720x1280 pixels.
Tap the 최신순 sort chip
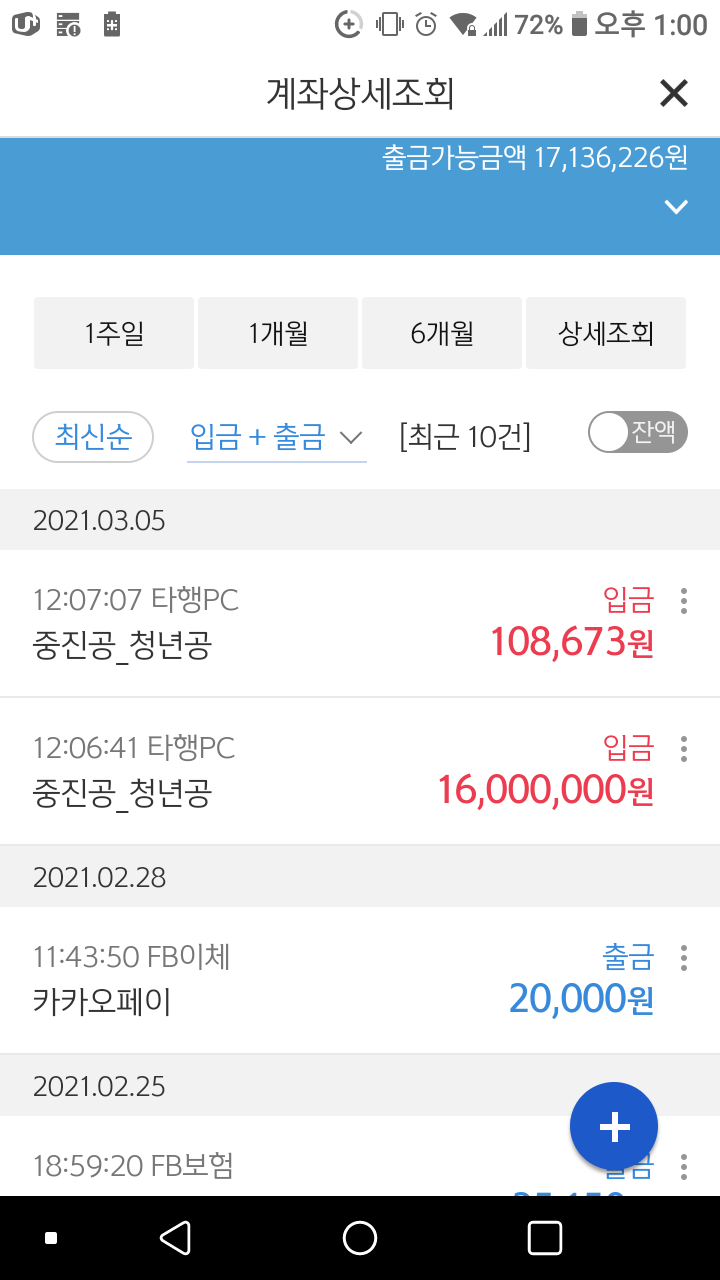93,437
